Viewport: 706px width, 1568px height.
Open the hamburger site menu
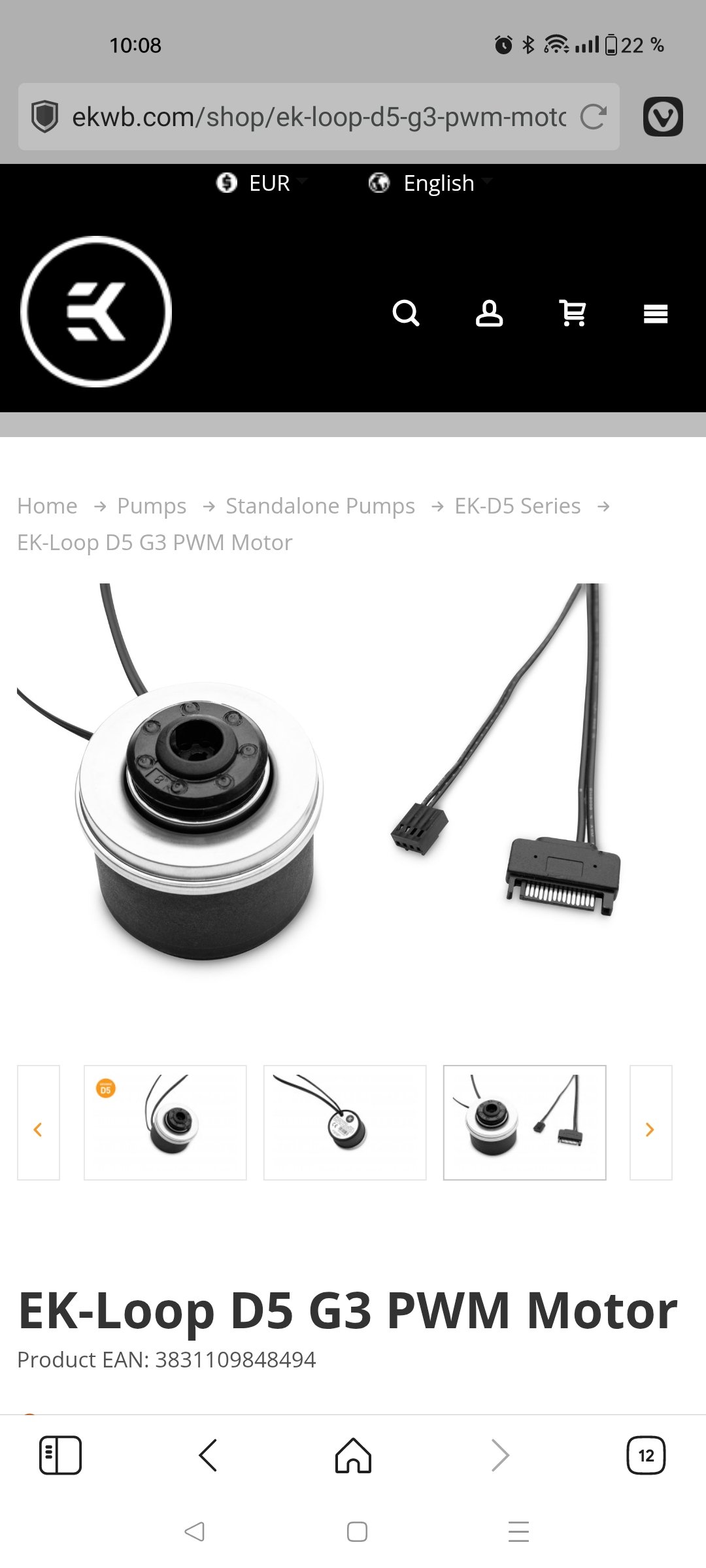coord(655,314)
